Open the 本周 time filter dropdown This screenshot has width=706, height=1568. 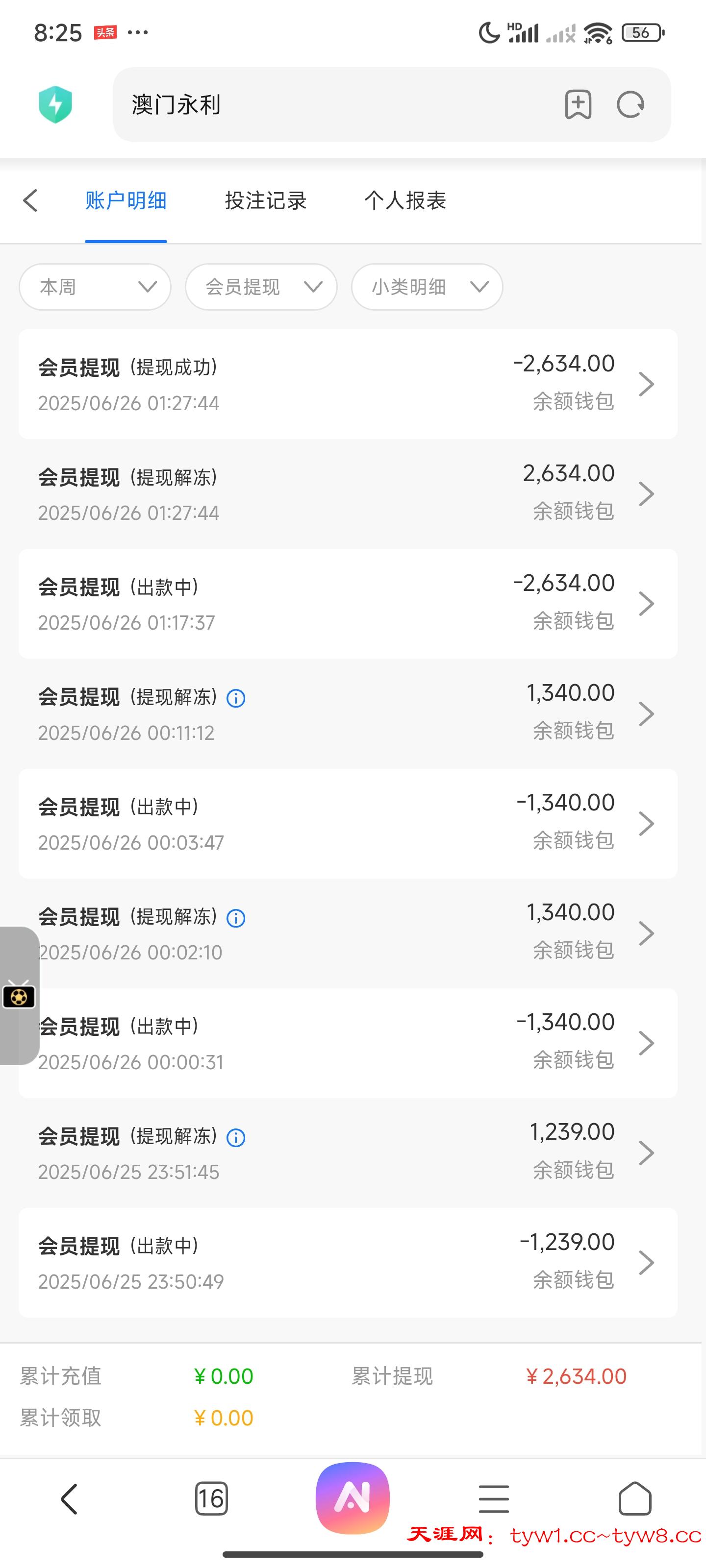[95, 287]
